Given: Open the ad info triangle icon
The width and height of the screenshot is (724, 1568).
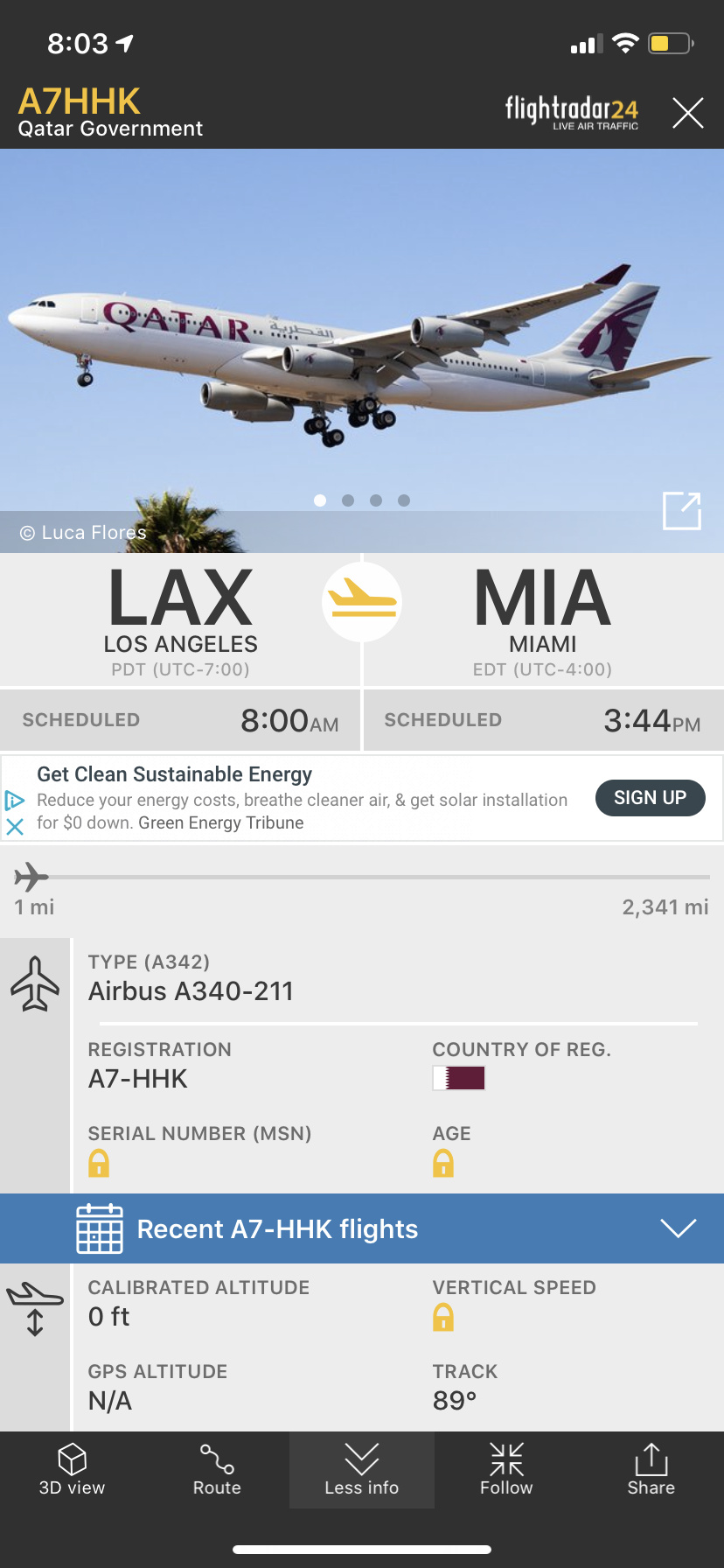Looking at the screenshot, I should click(15, 800).
